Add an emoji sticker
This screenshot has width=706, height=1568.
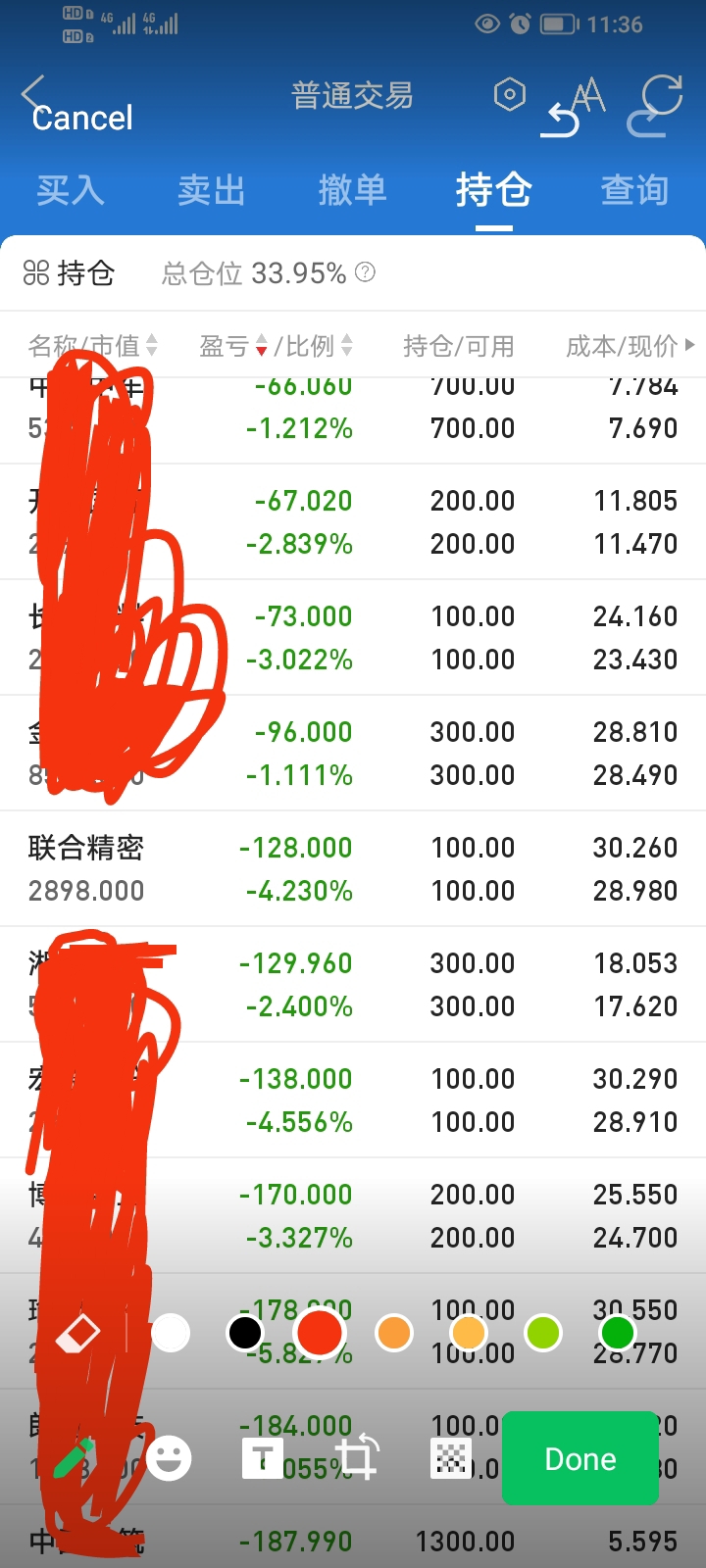tap(169, 1459)
